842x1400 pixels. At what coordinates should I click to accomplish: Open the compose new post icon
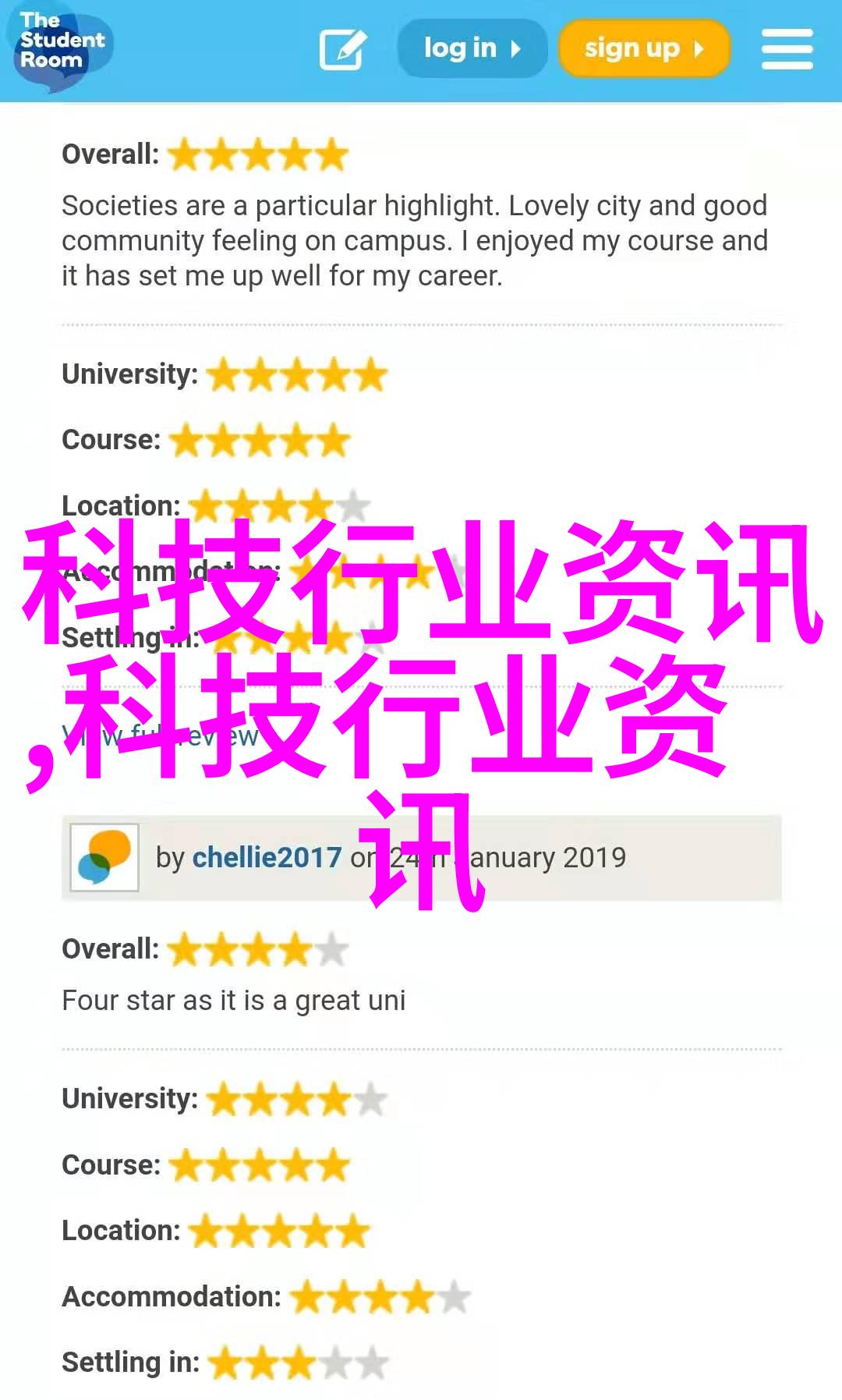coord(343,49)
